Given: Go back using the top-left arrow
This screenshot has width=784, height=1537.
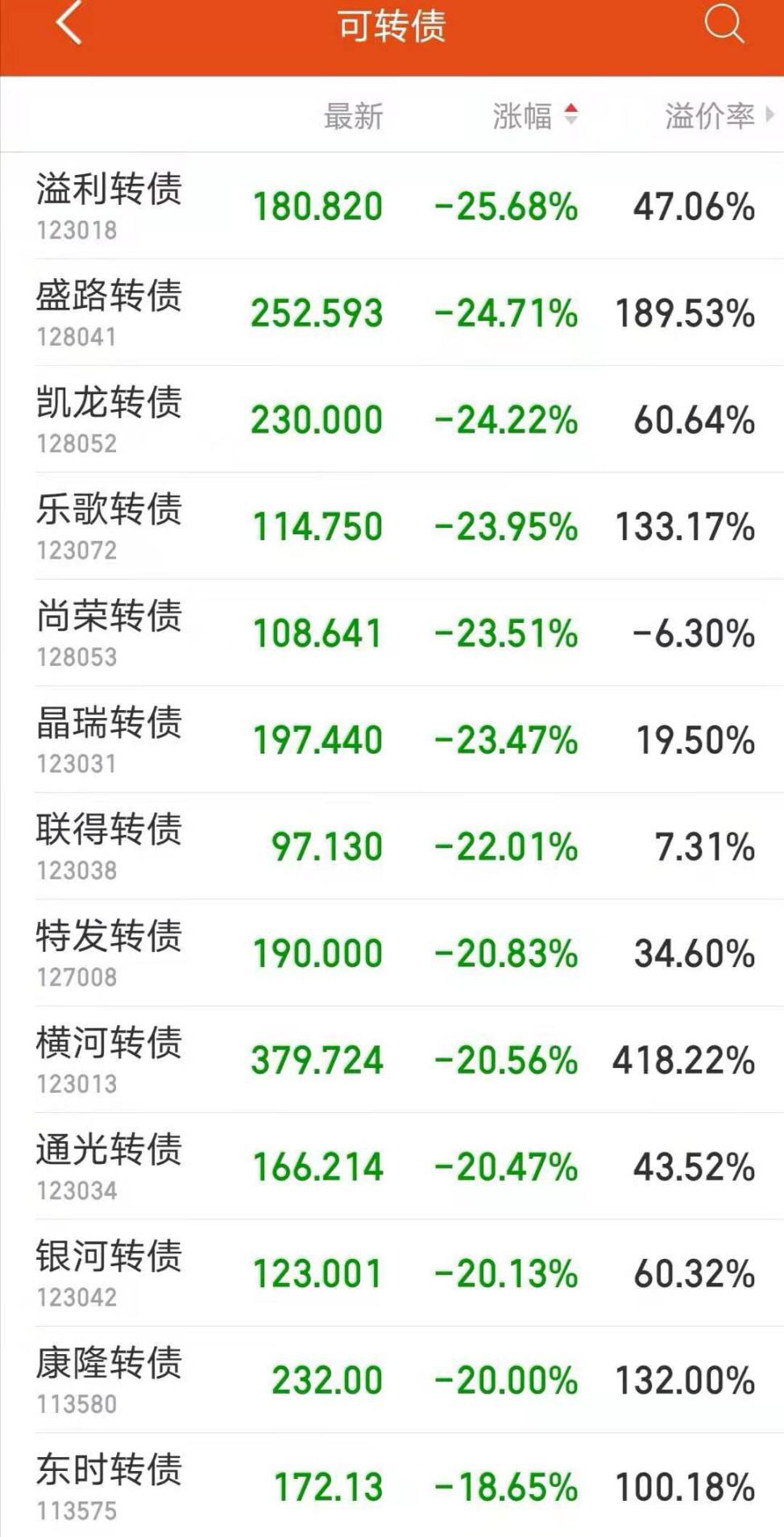Looking at the screenshot, I should coord(69,24).
